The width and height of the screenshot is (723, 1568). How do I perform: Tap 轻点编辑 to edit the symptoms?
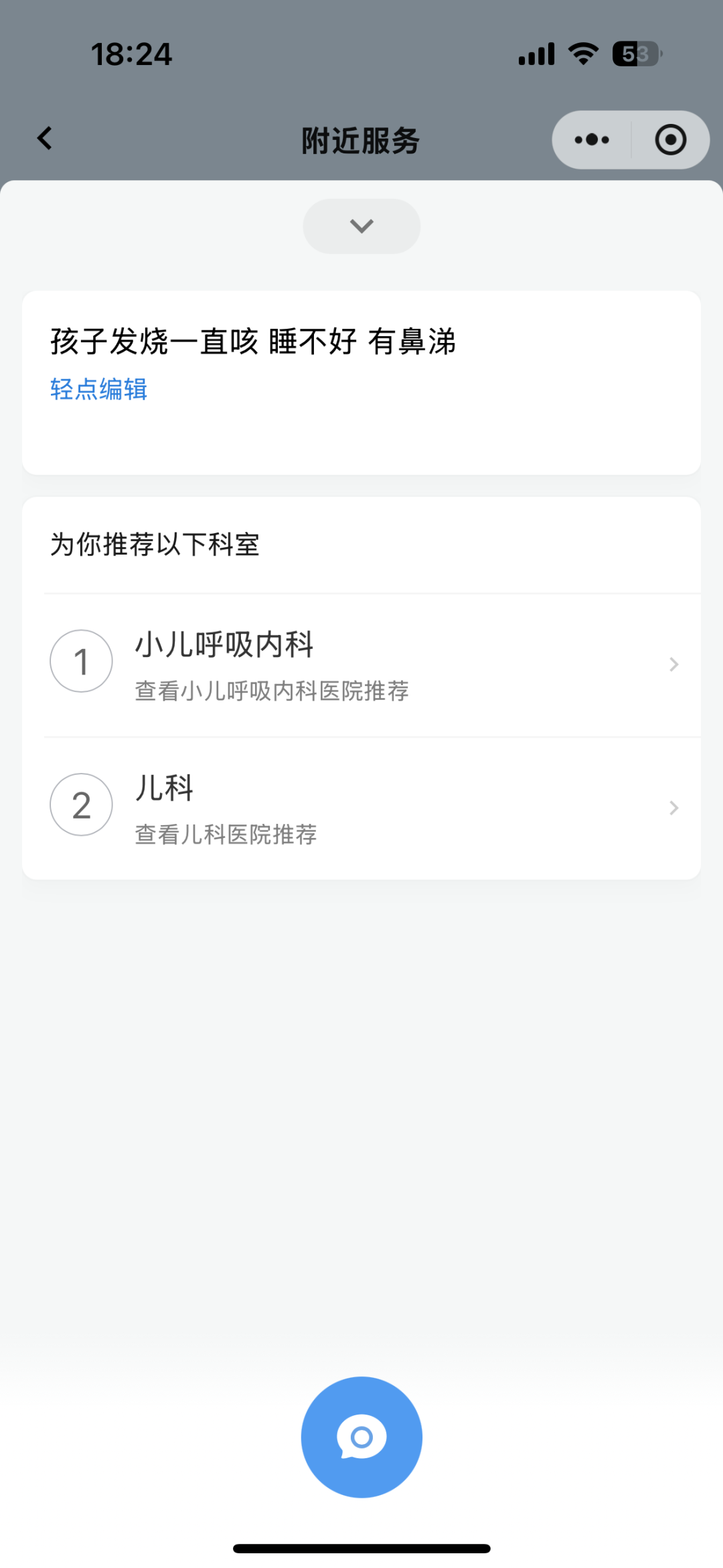pos(99,389)
